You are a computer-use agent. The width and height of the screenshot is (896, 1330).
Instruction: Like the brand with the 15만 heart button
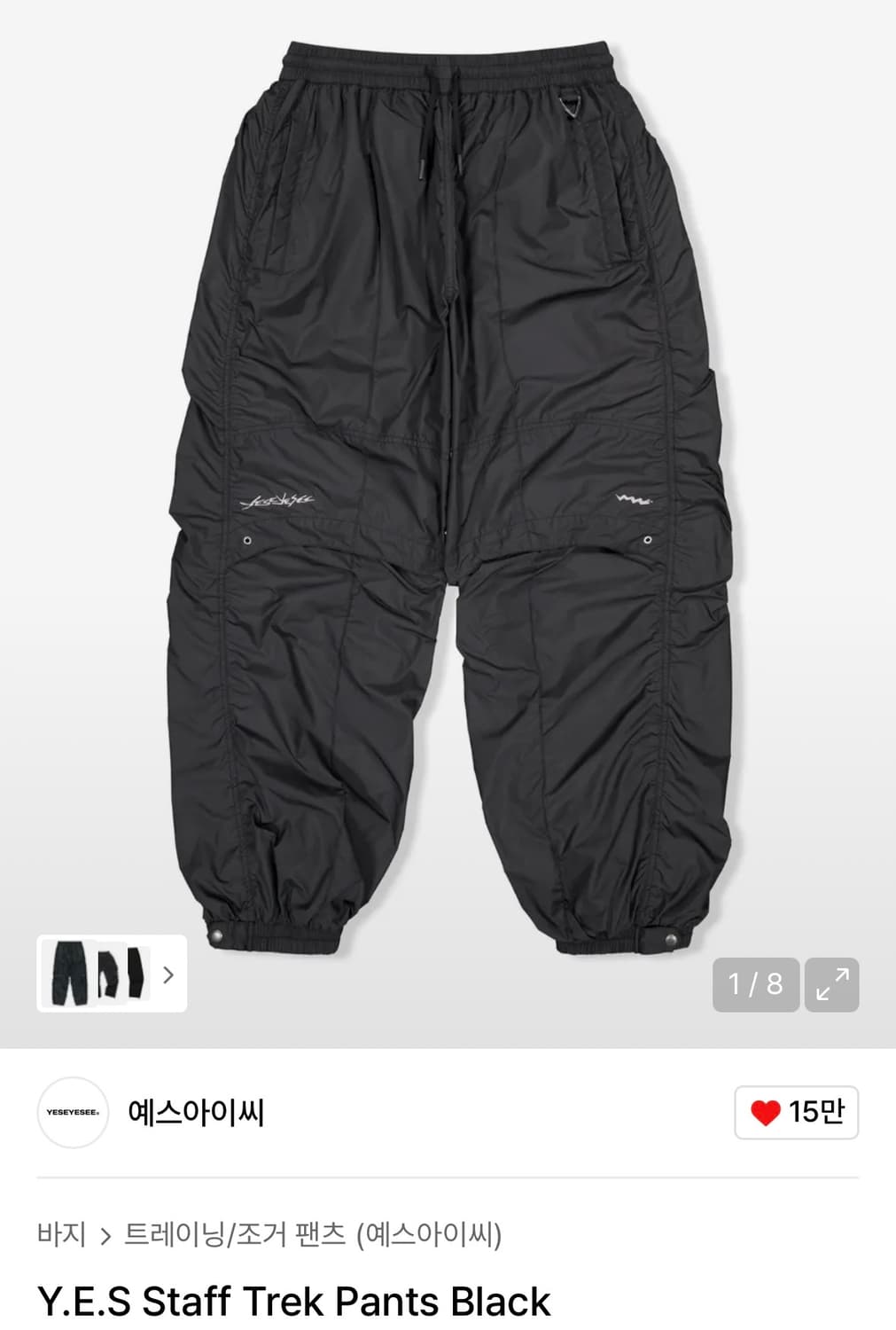click(x=796, y=1112)
